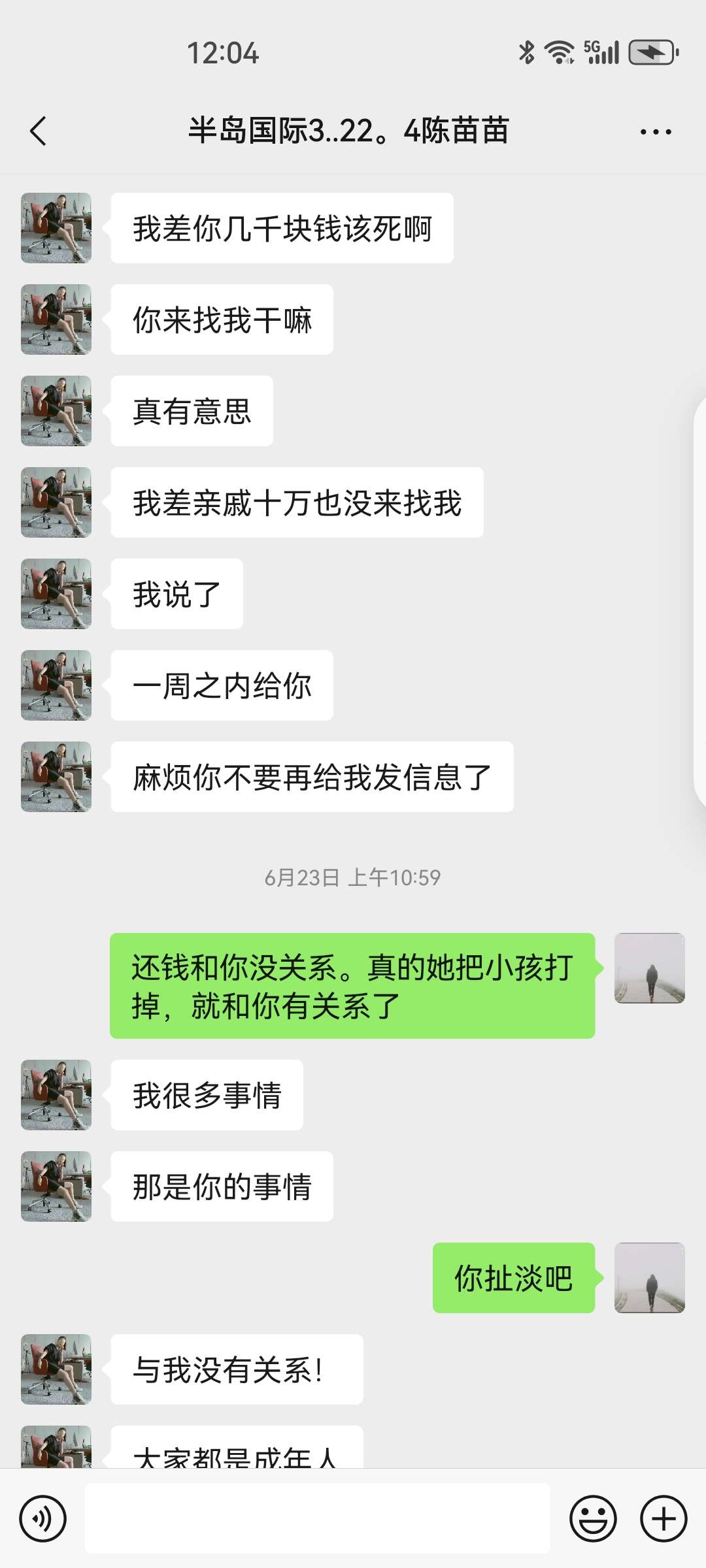Switch to voice message input

tap(43, 1518)
